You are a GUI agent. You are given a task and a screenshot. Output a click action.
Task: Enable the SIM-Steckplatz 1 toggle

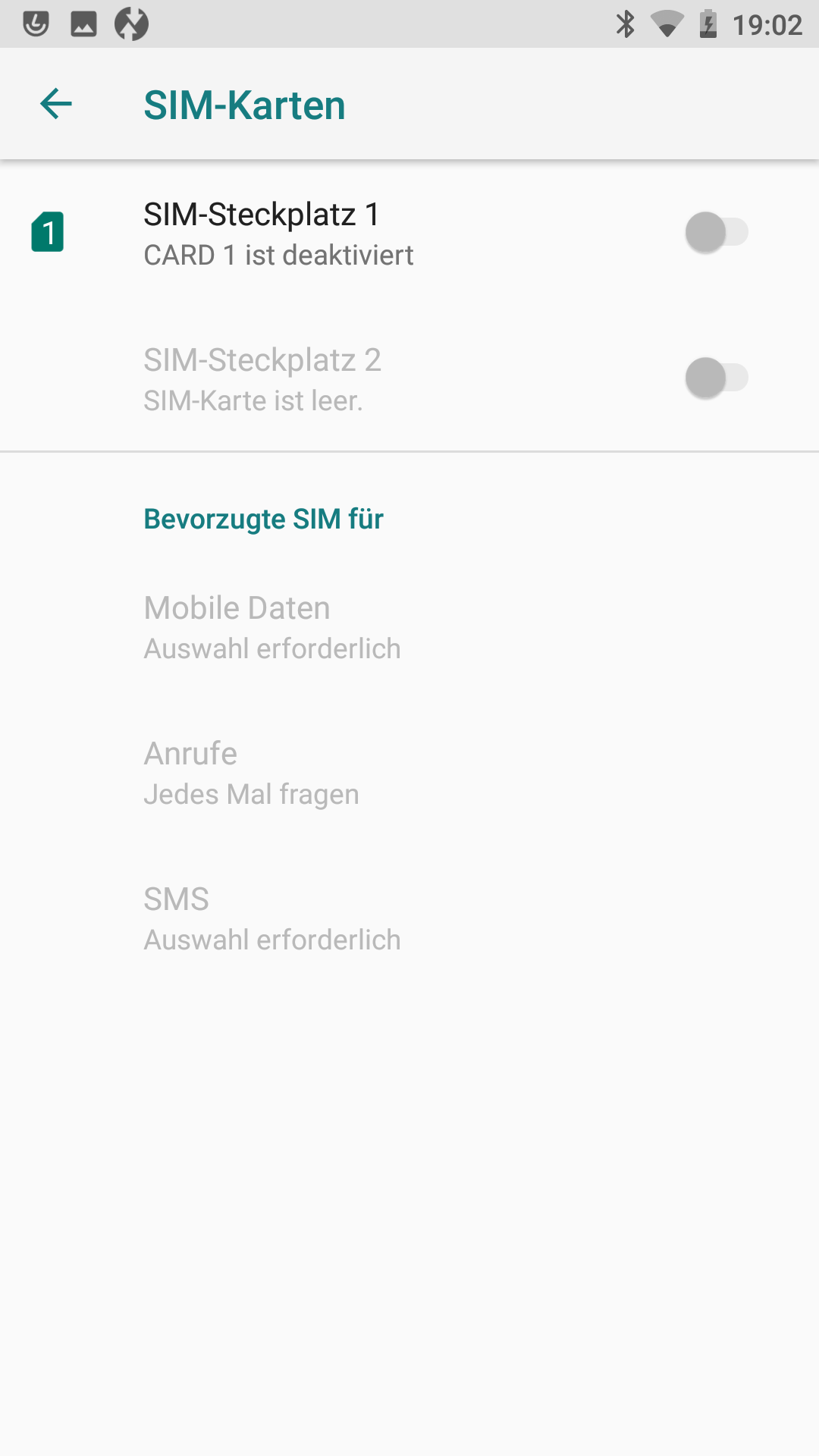click(716, 233)
